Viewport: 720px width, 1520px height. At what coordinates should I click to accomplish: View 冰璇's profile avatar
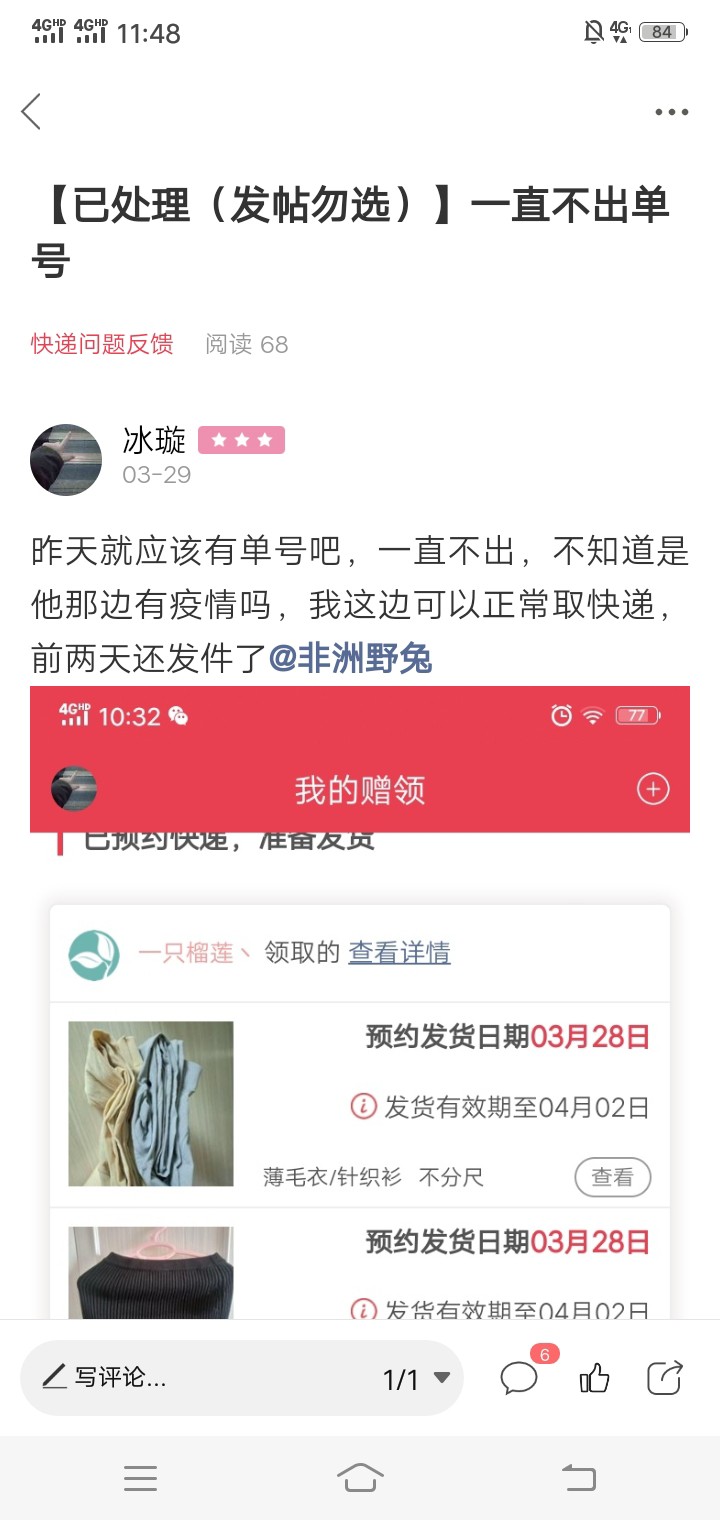tap(66, 460)
